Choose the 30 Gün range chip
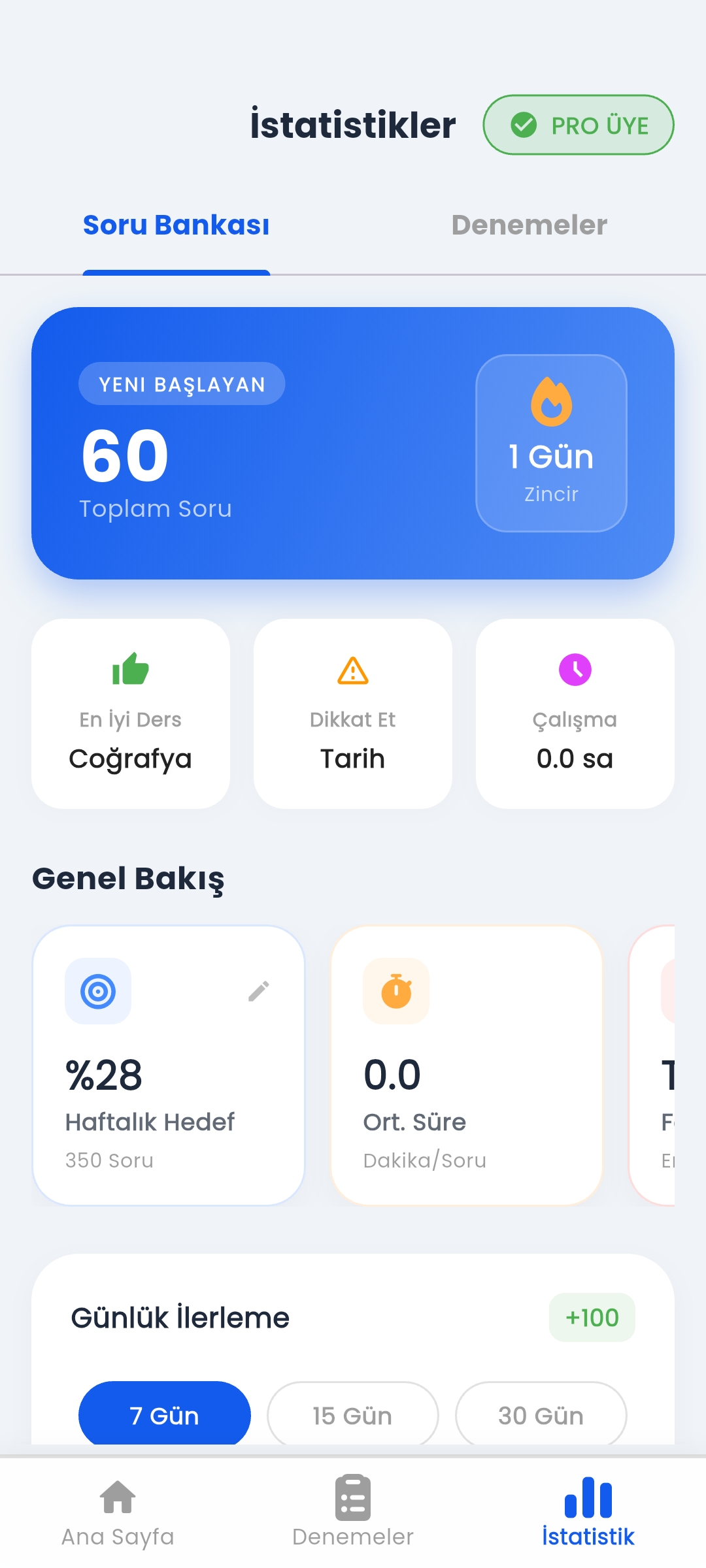This screenshot has width=706, height=1568. pos(541,1415)
